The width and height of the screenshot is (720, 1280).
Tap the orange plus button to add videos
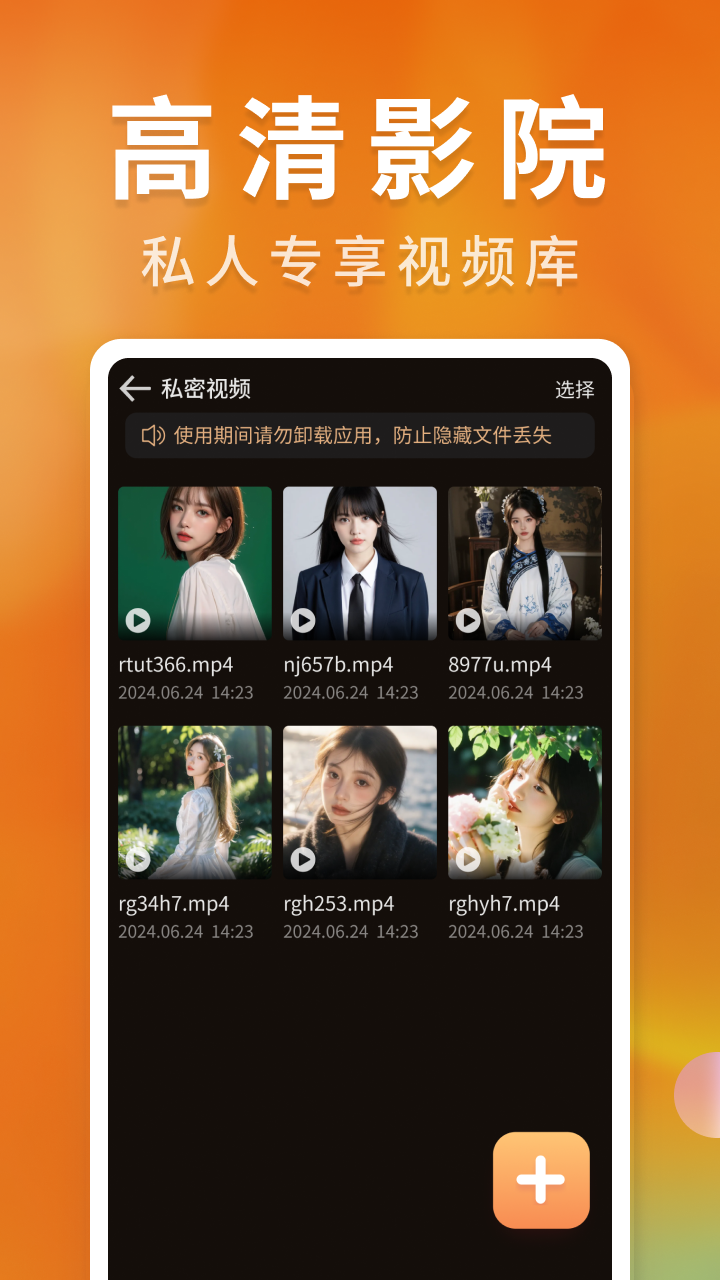click(541, 1180)
